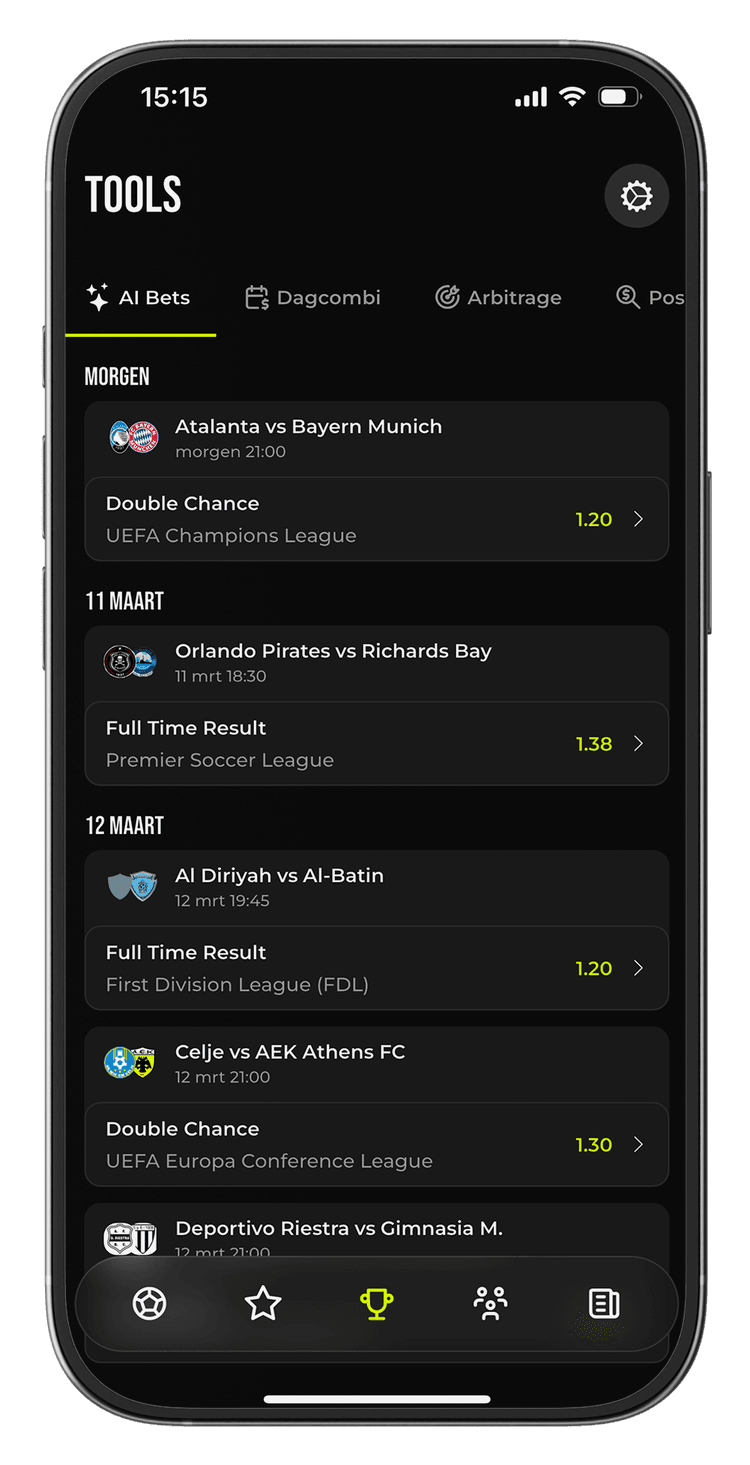Open the Orlando Pirates Full Time Result chevron
Viewport: 750px width, 1465px height.
638,743
